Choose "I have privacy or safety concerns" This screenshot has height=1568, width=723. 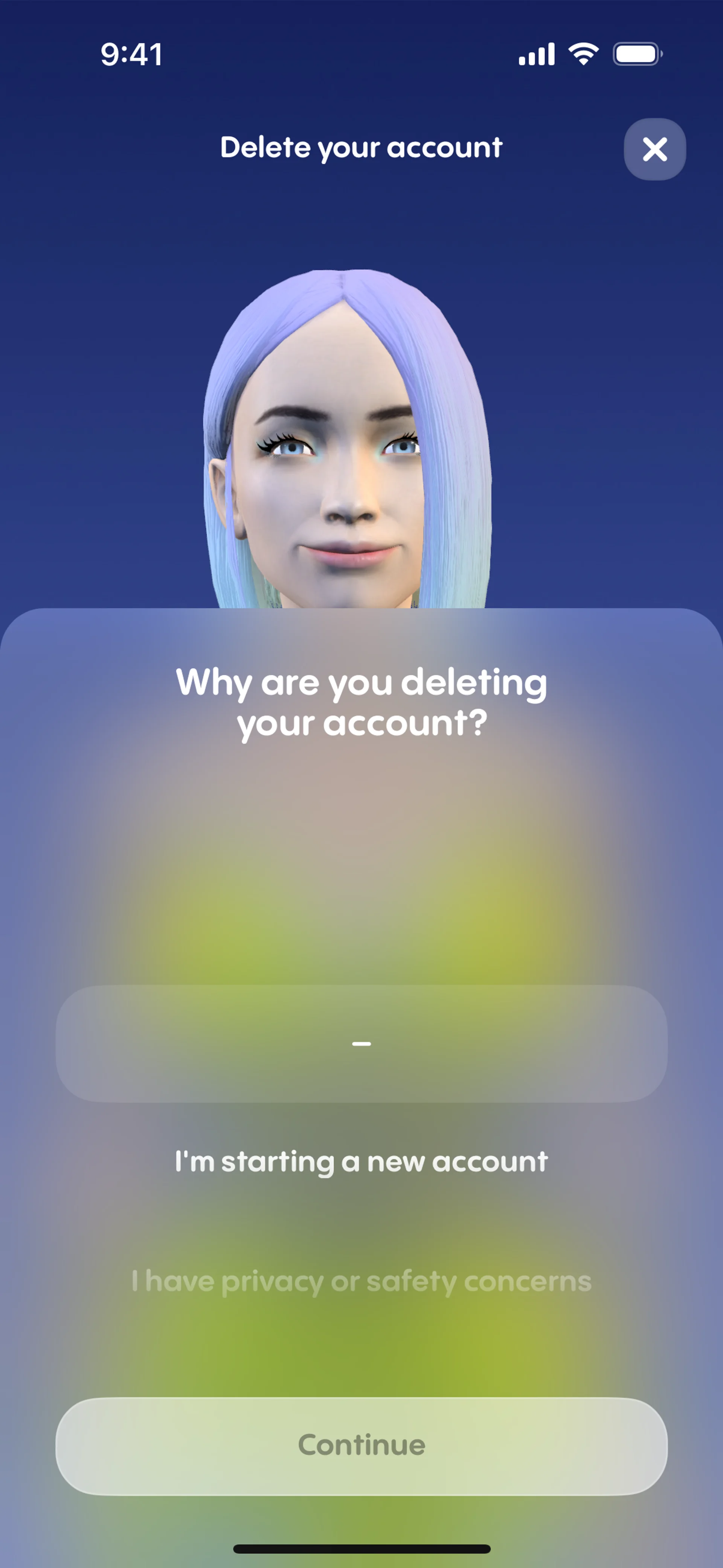coord(361,1281)
